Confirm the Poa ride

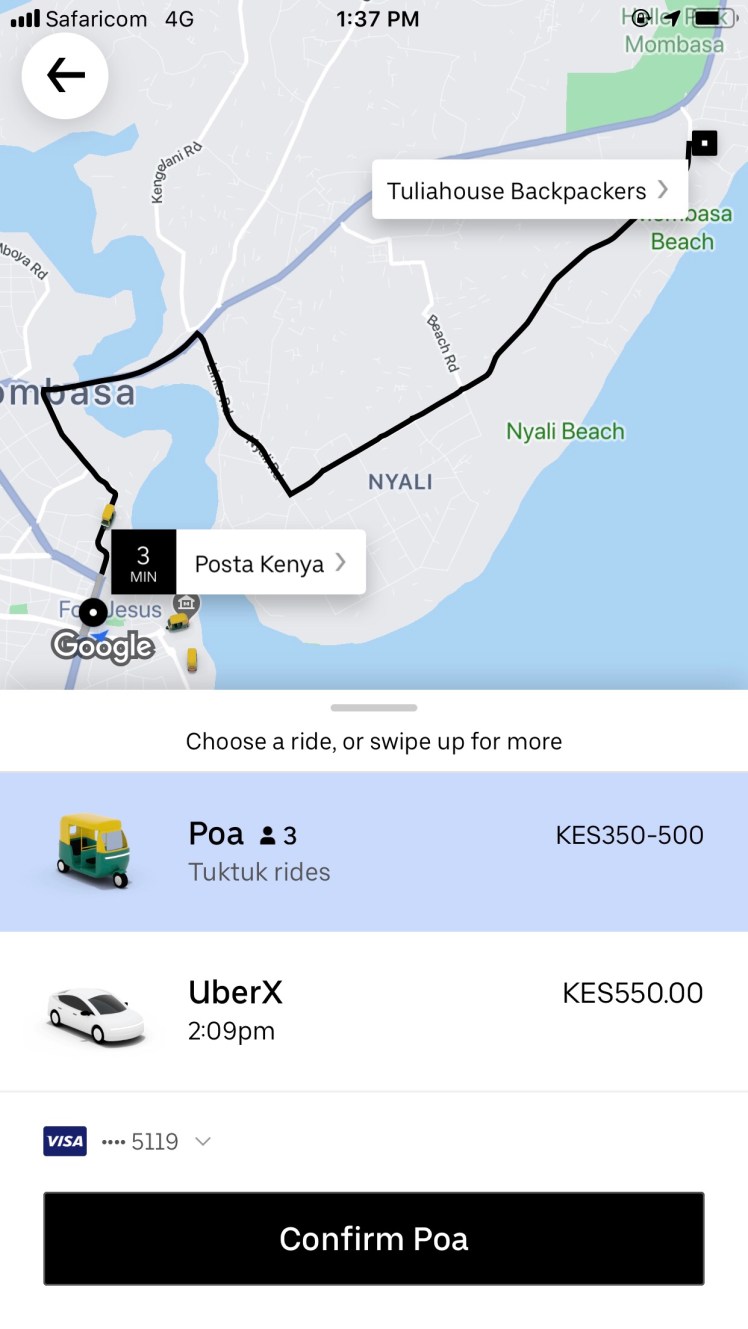click(374, 1239)
